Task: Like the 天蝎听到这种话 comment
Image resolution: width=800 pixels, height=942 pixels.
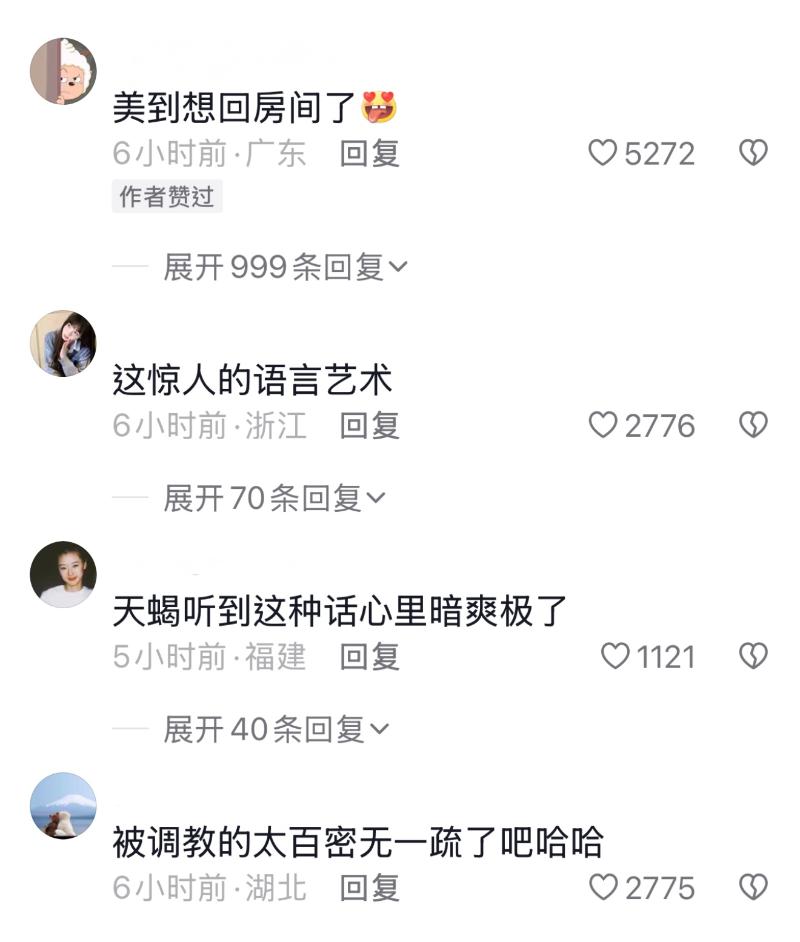Action: click(614, 657)
